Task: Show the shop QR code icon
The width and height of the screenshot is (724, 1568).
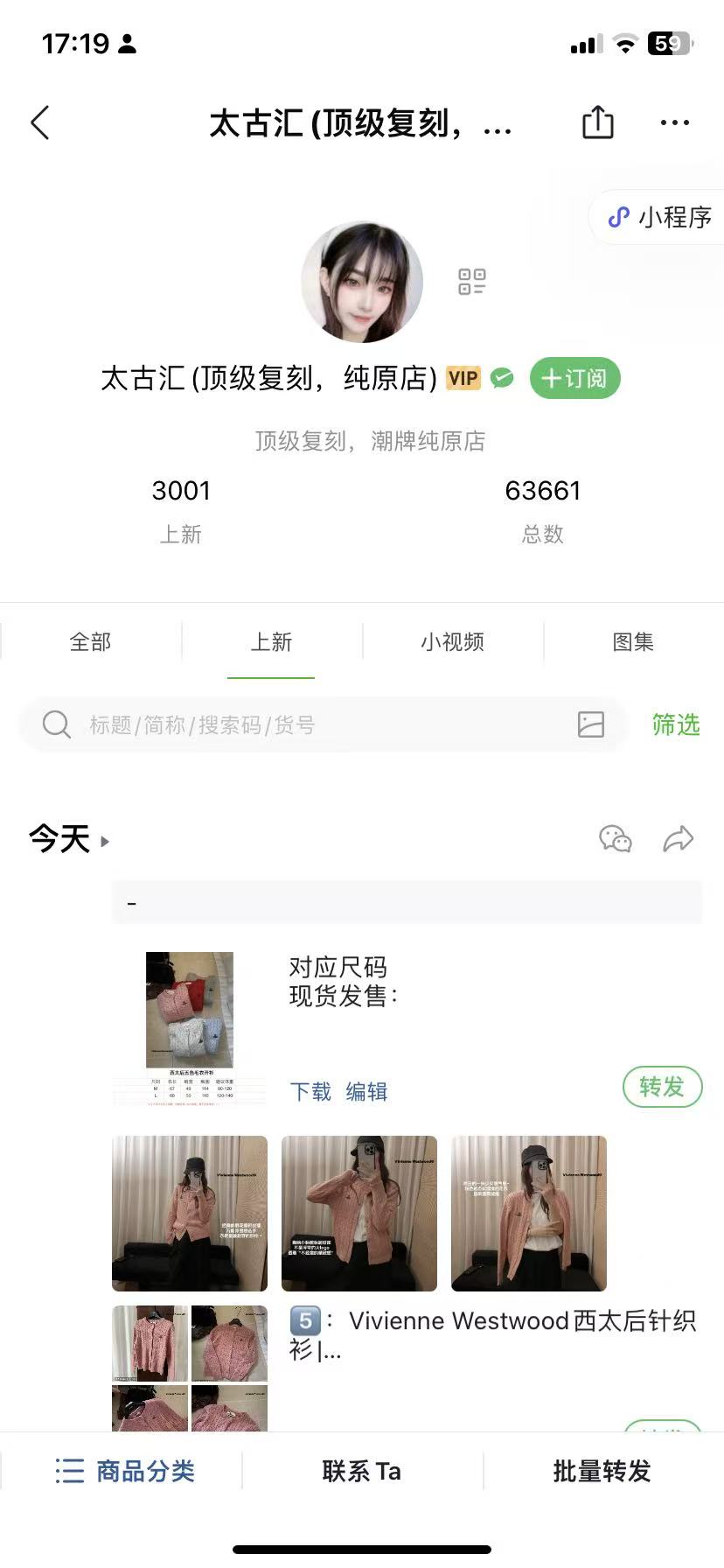Action: (x=472, y=282)
